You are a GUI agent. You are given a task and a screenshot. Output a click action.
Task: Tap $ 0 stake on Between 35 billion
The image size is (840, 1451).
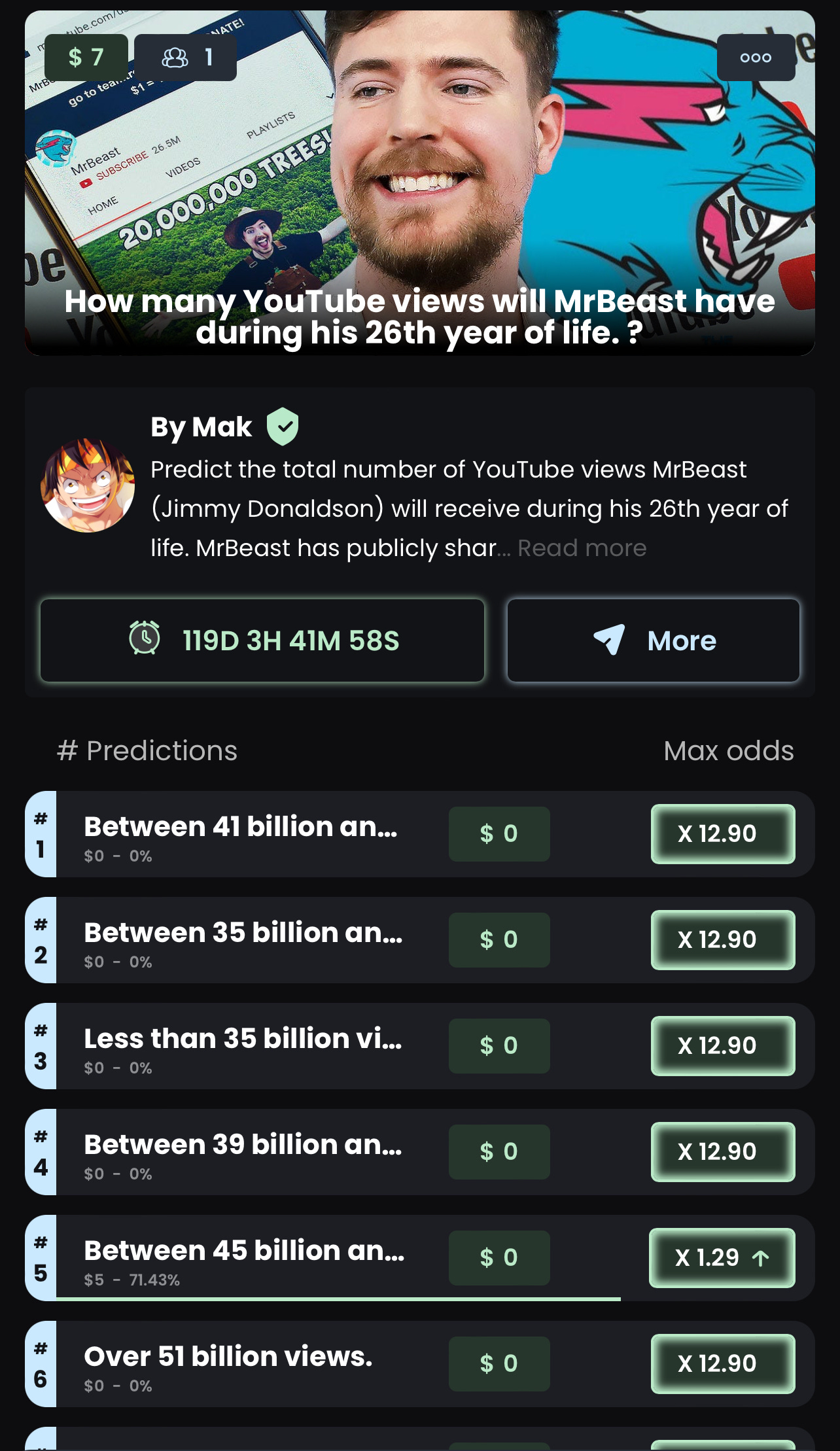[499, 940]
